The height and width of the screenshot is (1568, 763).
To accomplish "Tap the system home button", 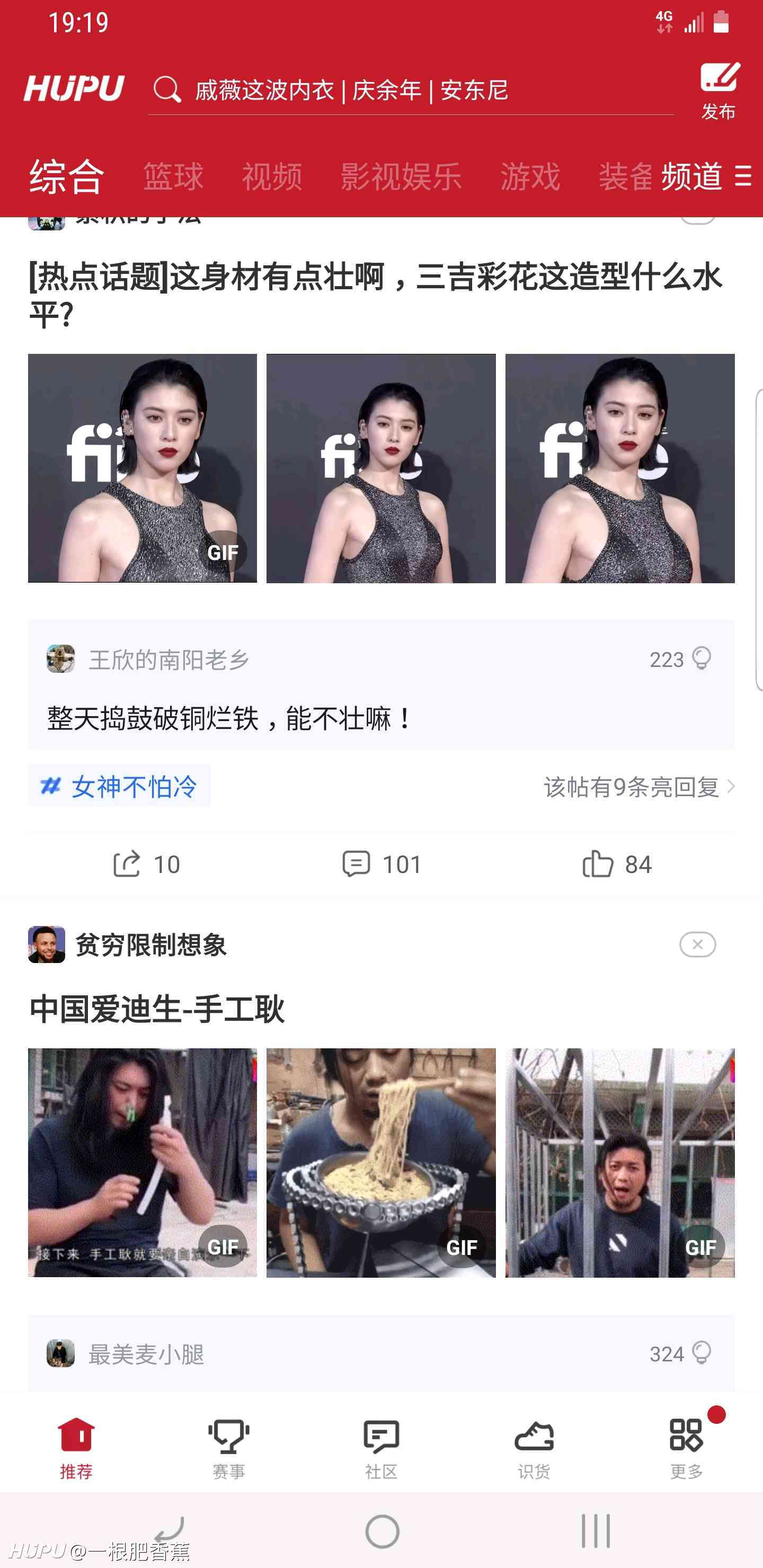I will (383, 1531).
